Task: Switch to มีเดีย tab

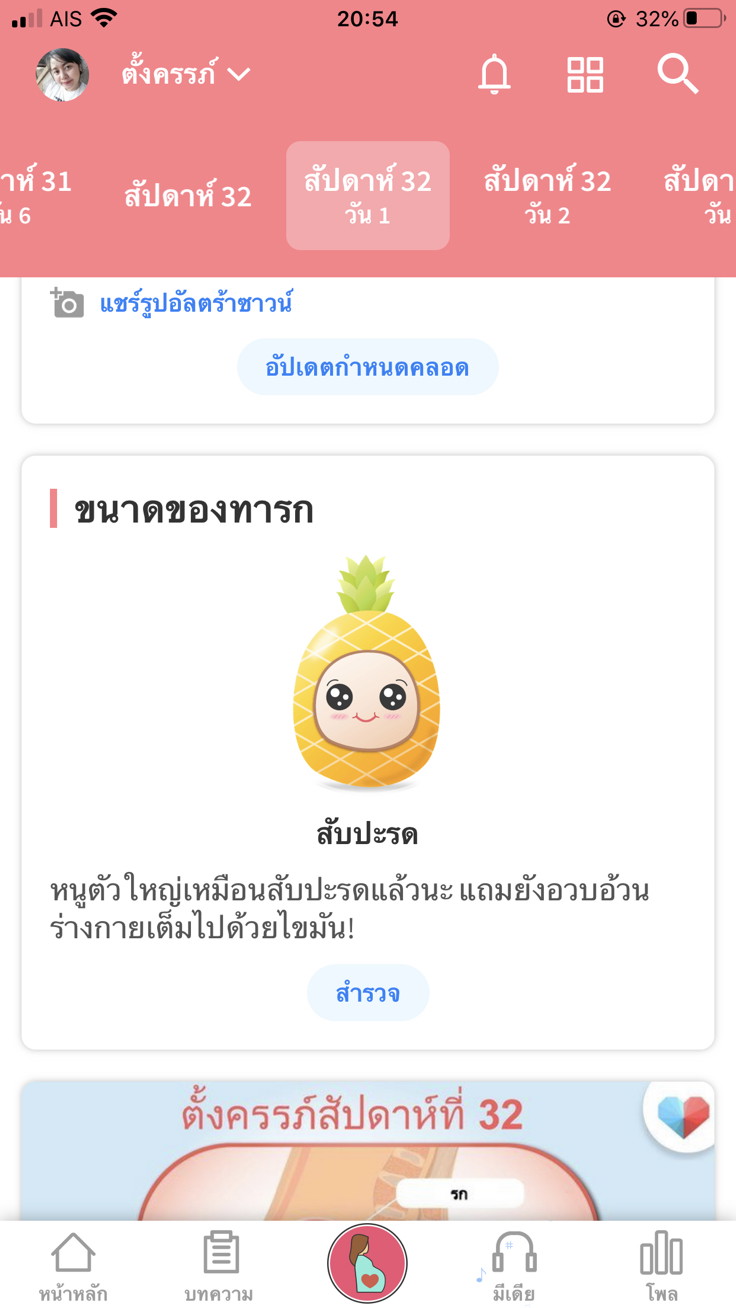Action: pyautogui.click(x=514, y=1266)
